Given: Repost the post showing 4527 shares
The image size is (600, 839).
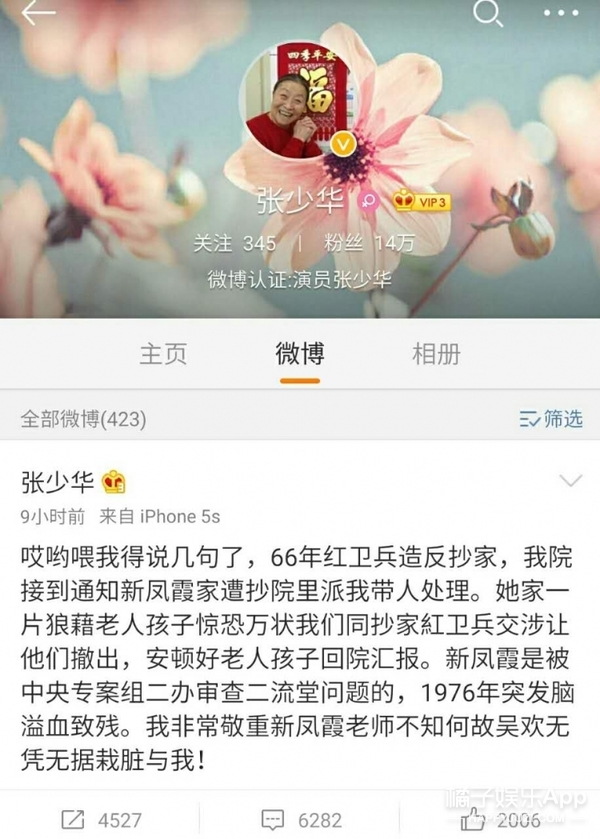Looking at the screenshot, I should tap(100, 819).
